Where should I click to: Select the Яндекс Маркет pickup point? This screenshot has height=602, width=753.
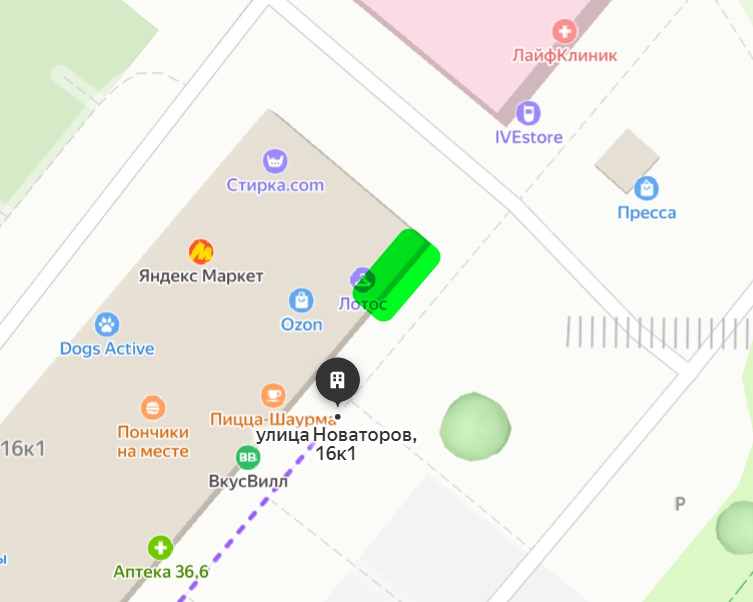point(201,251)
